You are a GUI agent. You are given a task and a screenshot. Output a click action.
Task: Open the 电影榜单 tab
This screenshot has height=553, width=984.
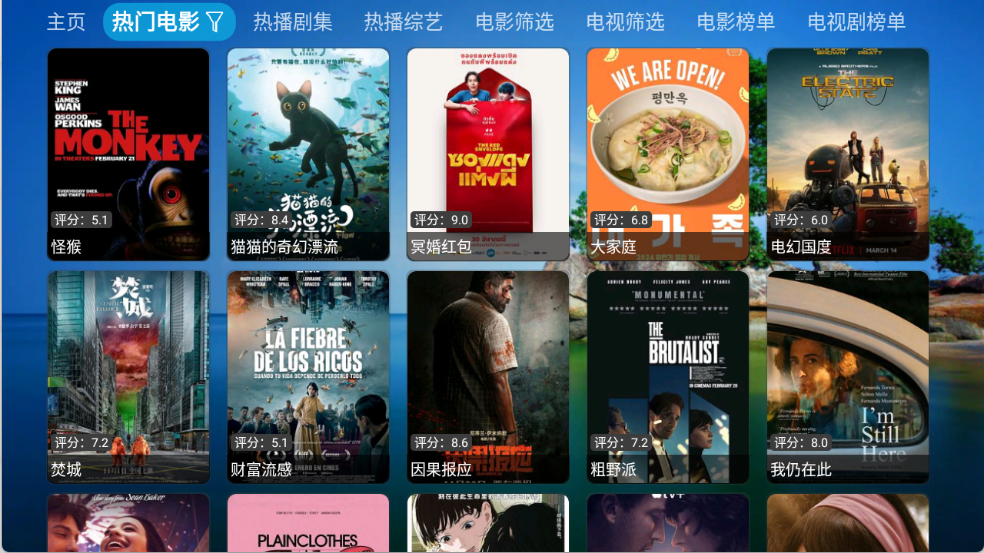735,22
